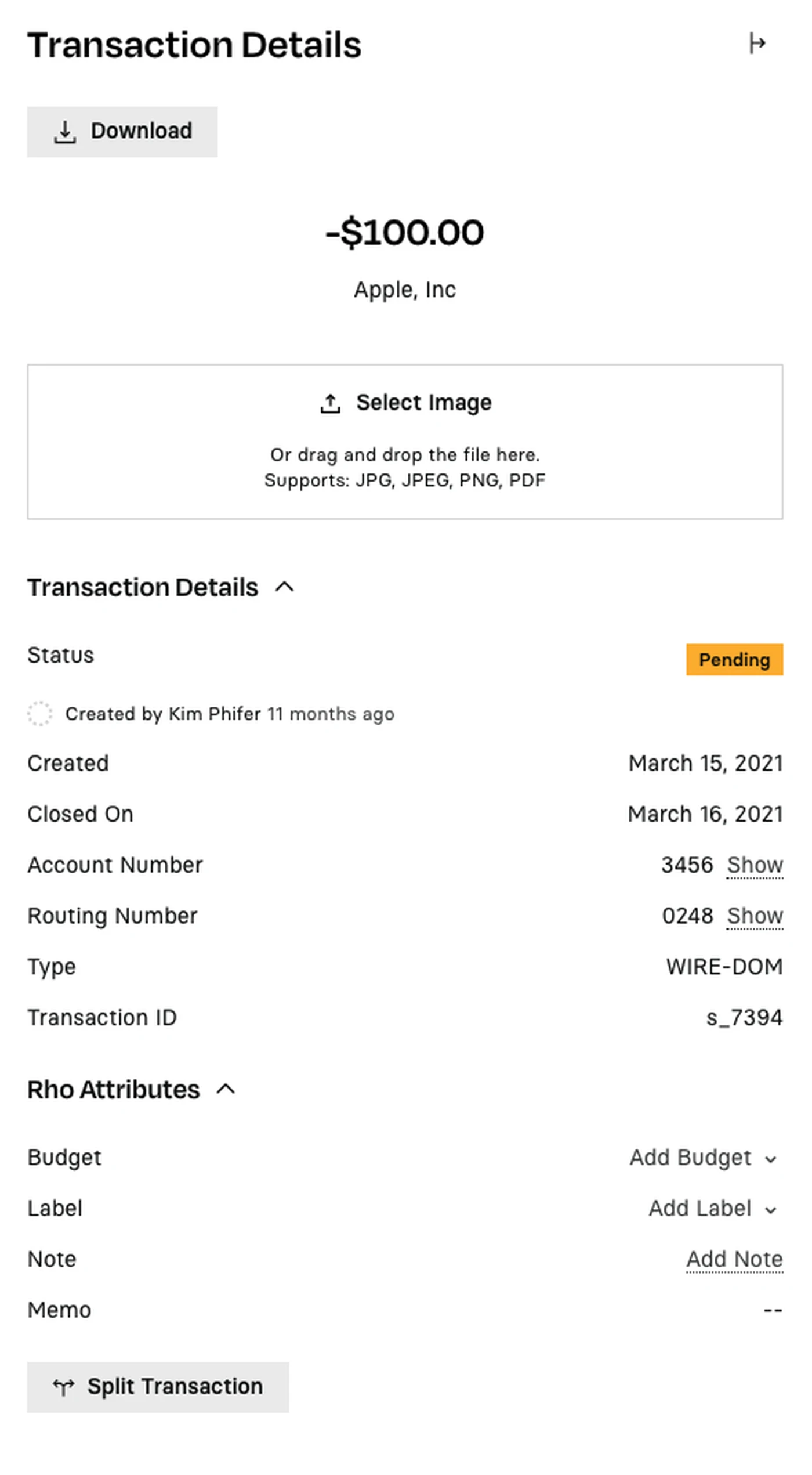Tap Add Note link
812x1475 pixels.
tap(734, 1260)
